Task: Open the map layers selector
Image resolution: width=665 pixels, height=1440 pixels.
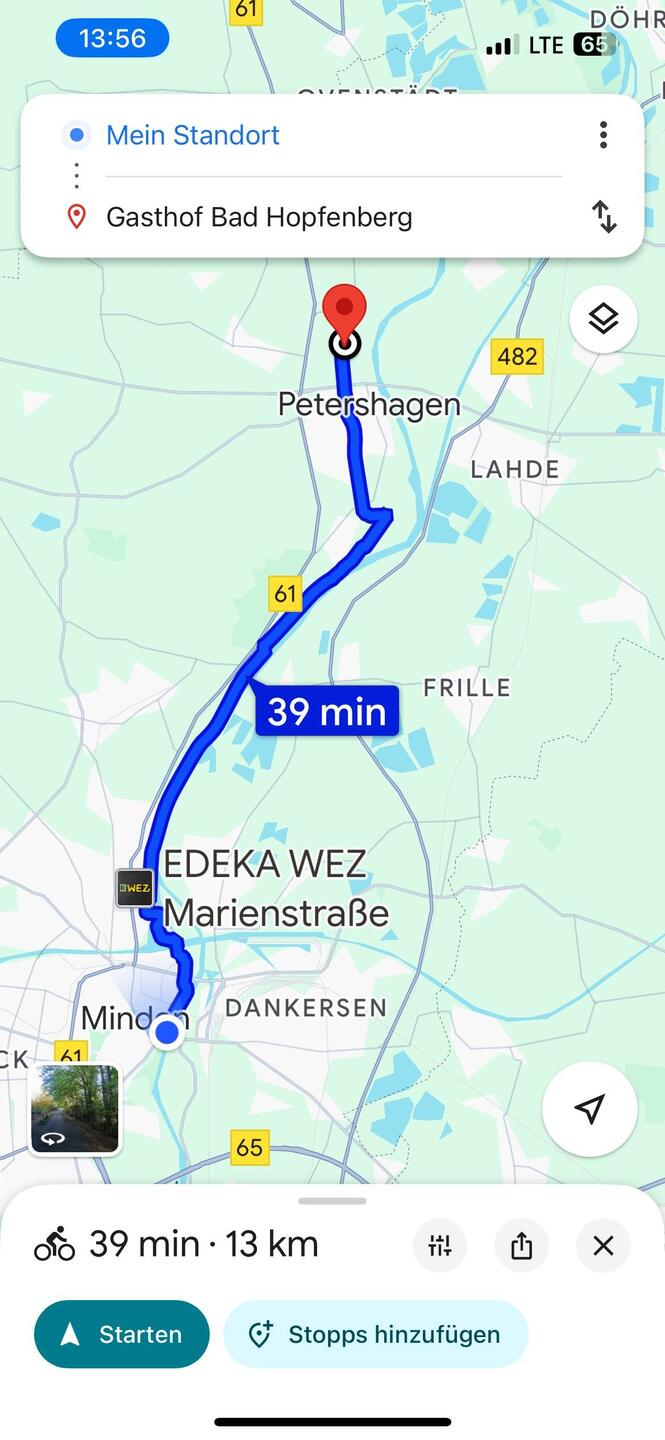Action: [x=603, y=319]
